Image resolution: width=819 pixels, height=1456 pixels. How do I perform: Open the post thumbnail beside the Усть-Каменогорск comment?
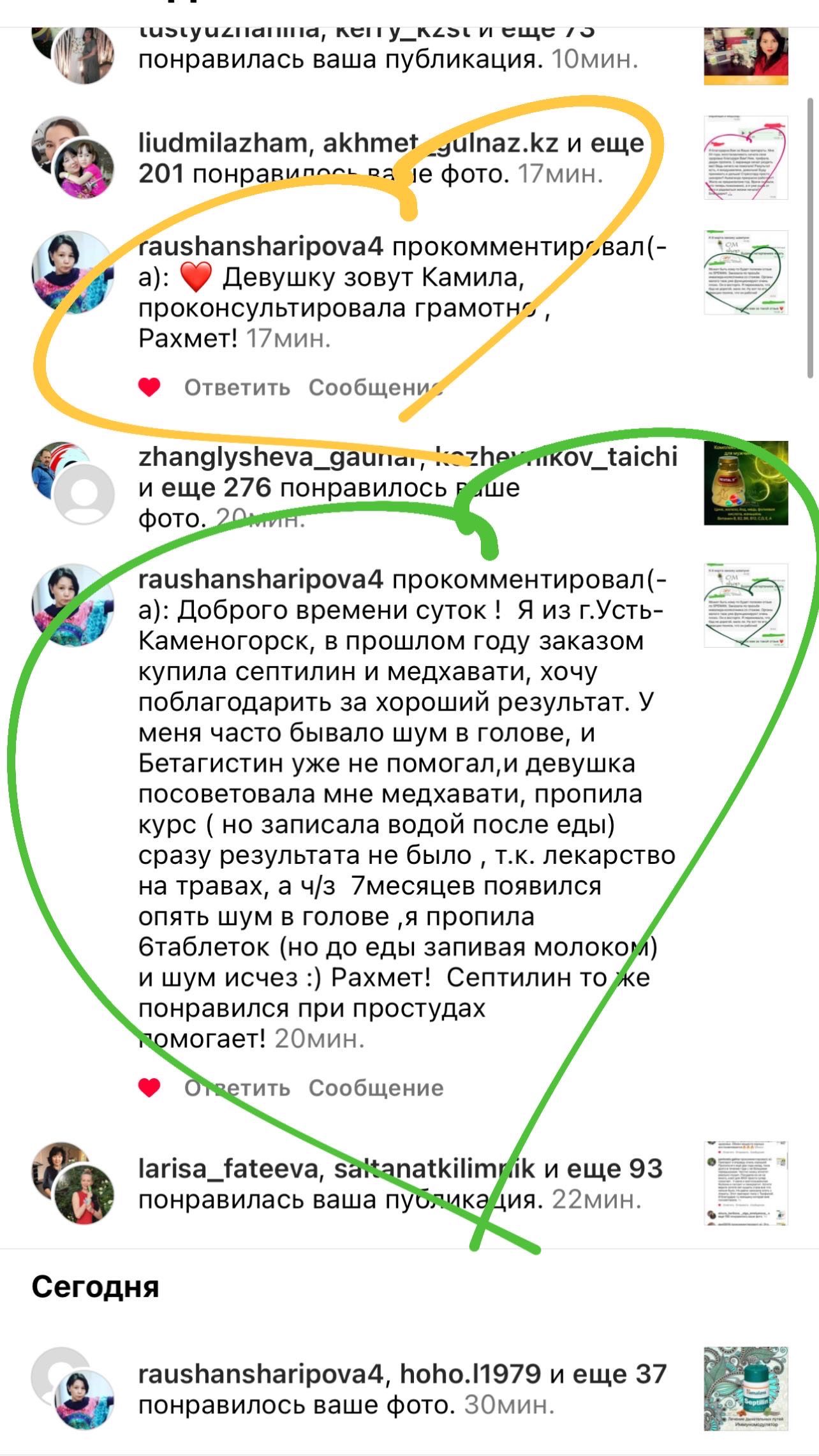[746, 605]
